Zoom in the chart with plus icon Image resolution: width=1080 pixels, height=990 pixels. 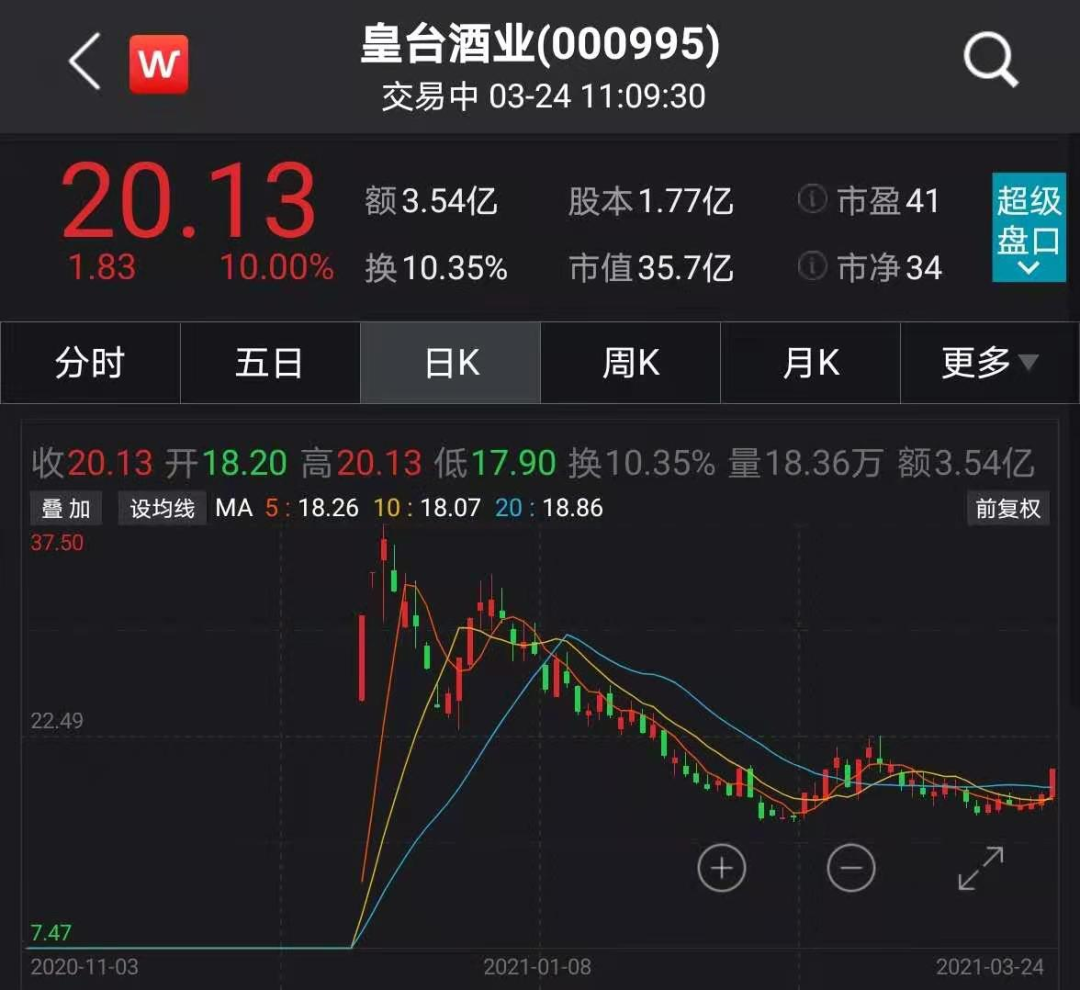pyautogui.click(x=721, y=867)
